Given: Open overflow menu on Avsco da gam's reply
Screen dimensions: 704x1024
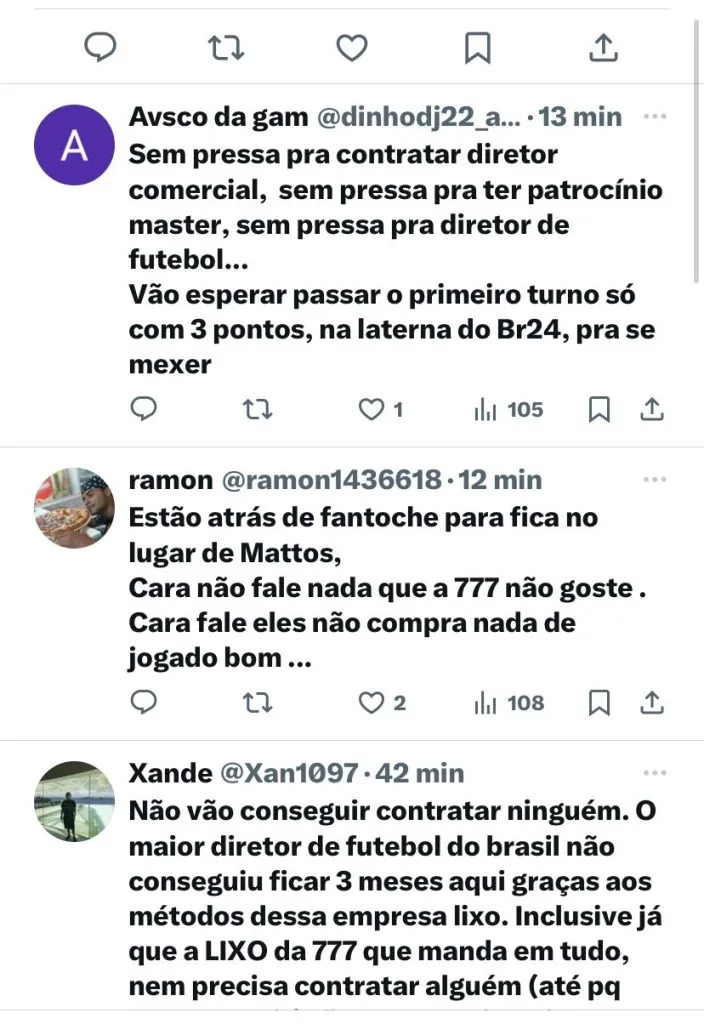Looking at the screenshot, I should pyautogui.click(x=654, y=117).
